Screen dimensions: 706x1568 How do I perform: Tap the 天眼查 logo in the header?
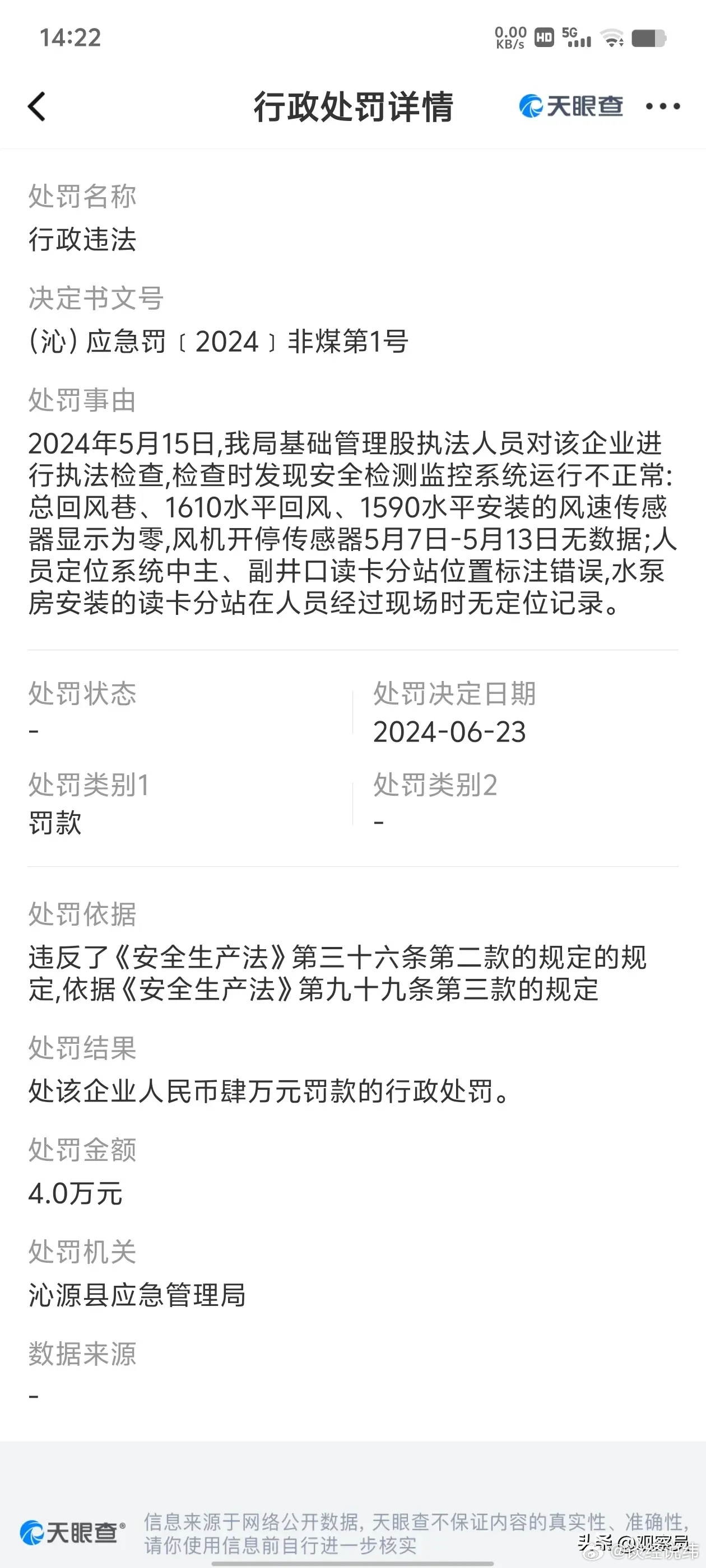(x=570, y=106)
